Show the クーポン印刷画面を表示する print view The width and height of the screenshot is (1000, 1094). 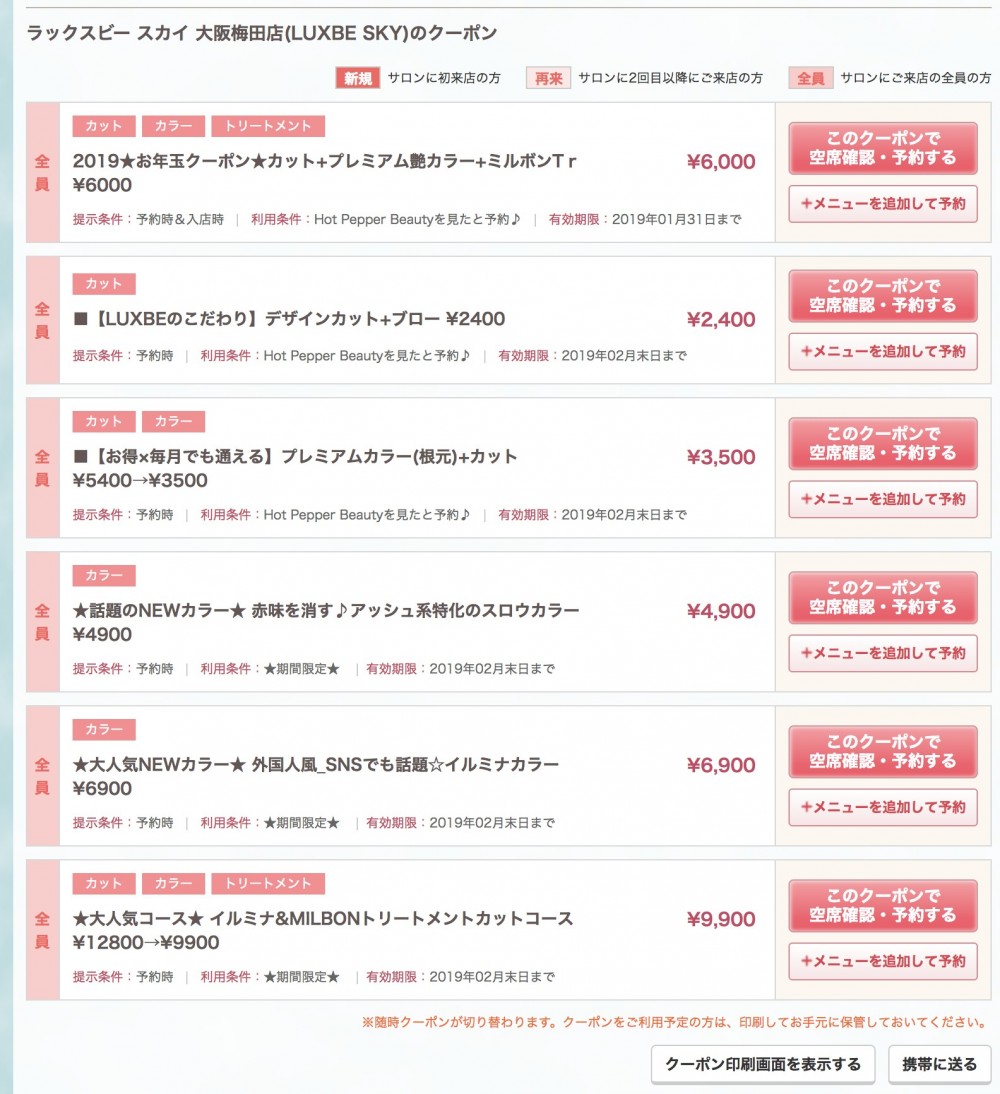(x=763, y=1065)
